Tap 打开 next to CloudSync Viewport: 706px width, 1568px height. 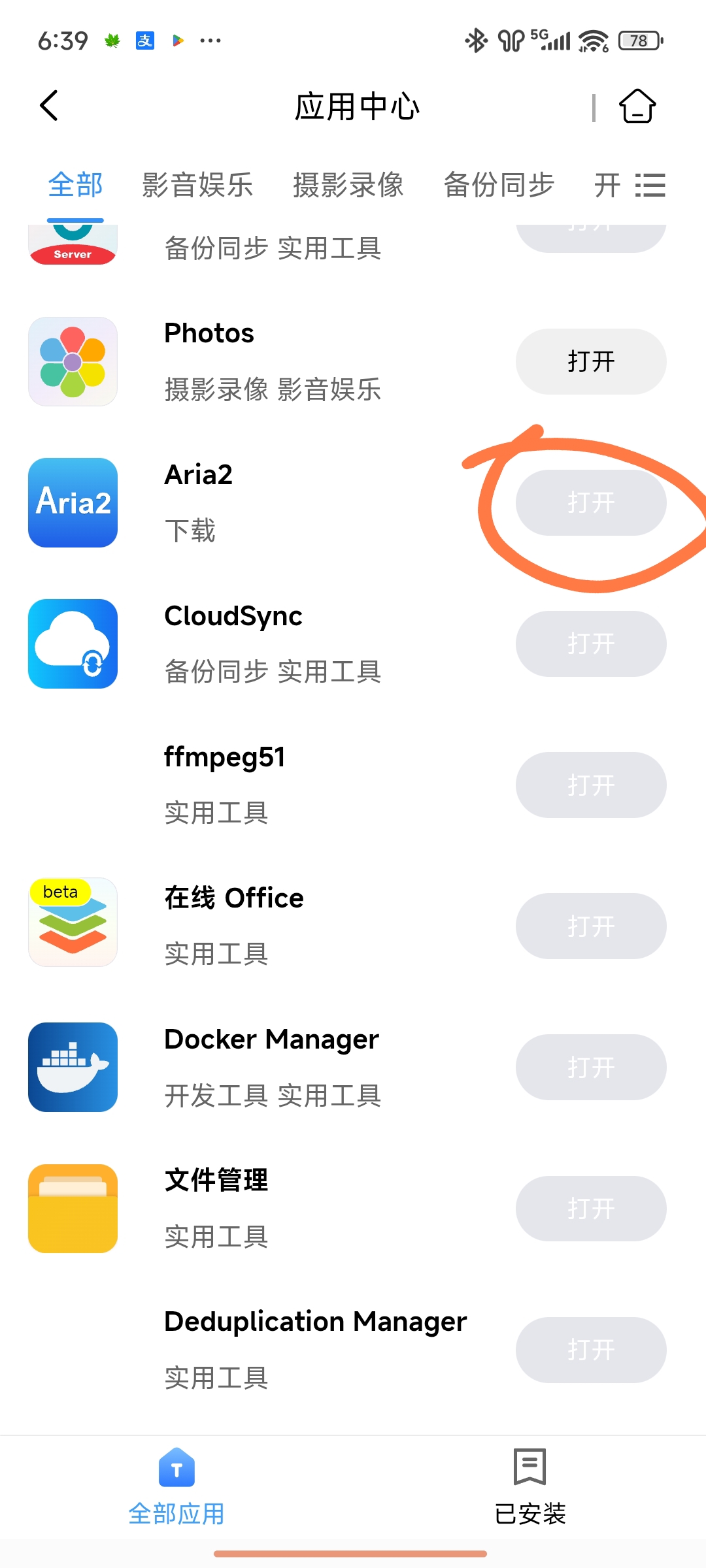click(x=591, y=644)
